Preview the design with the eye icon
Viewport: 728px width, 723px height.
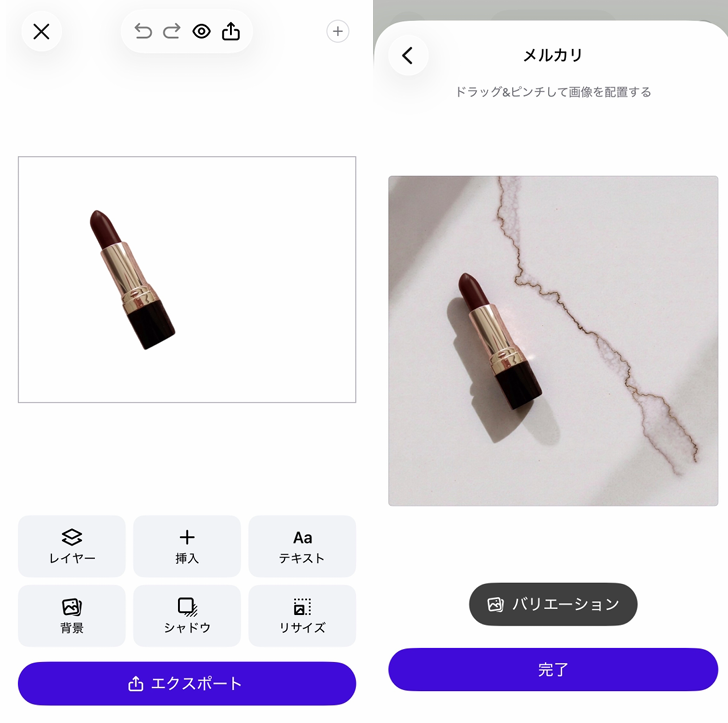[x=201, y=32]
